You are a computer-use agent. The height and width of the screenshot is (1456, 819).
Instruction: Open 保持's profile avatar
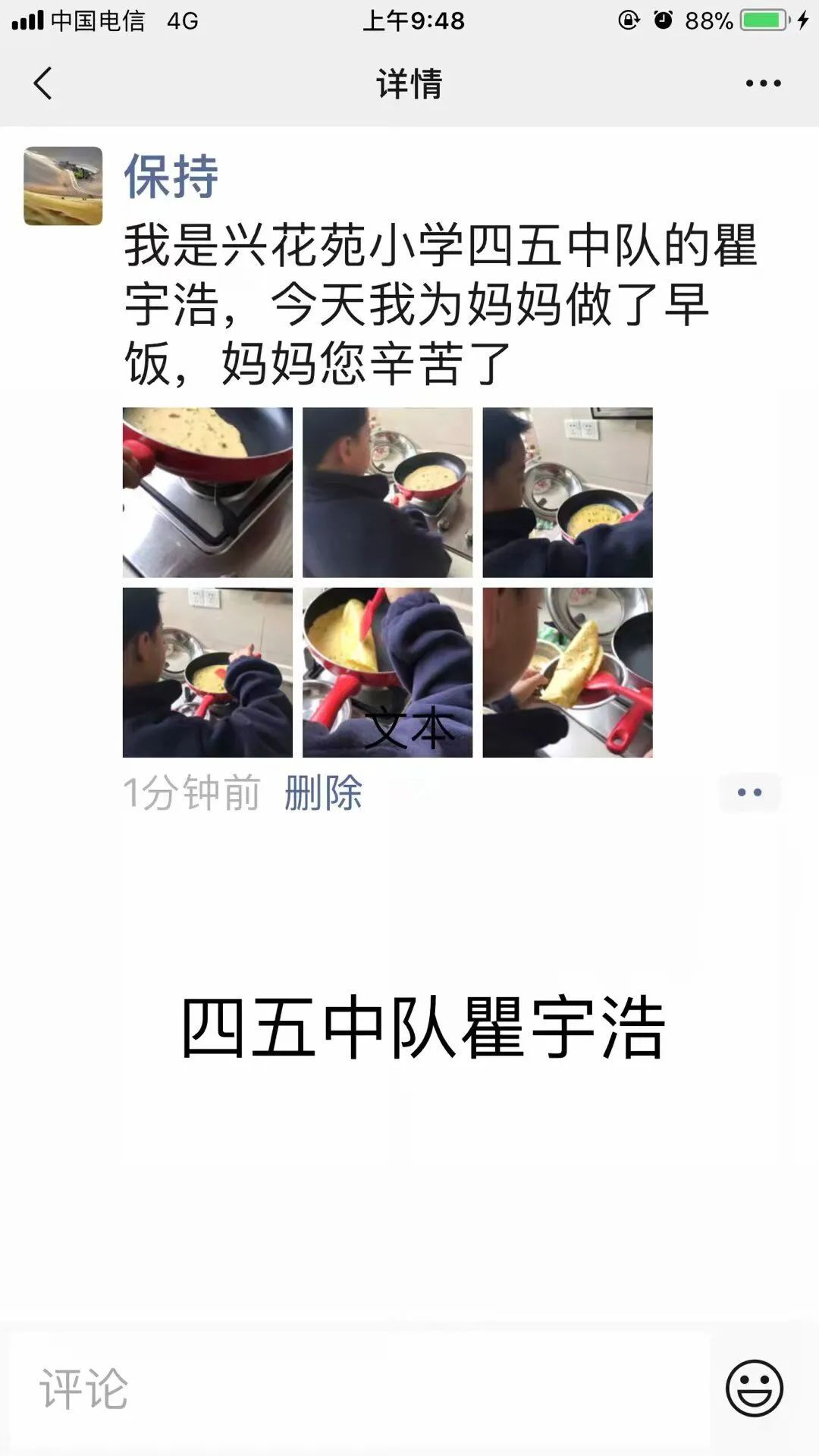[63, 186]
